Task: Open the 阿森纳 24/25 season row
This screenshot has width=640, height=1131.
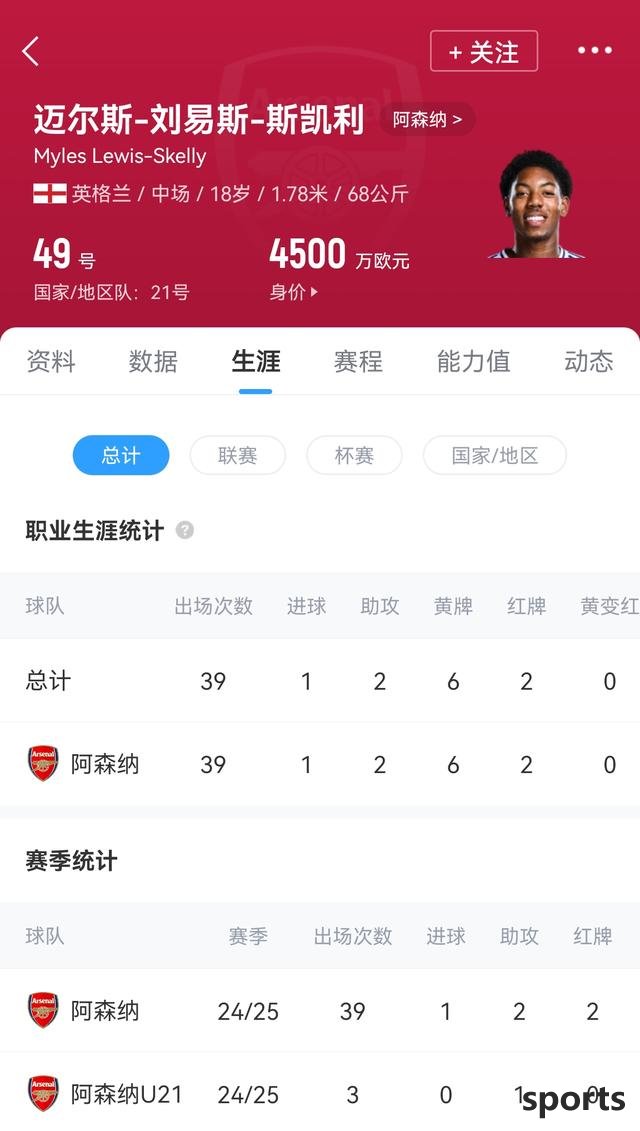Action: pos(320,1011)
